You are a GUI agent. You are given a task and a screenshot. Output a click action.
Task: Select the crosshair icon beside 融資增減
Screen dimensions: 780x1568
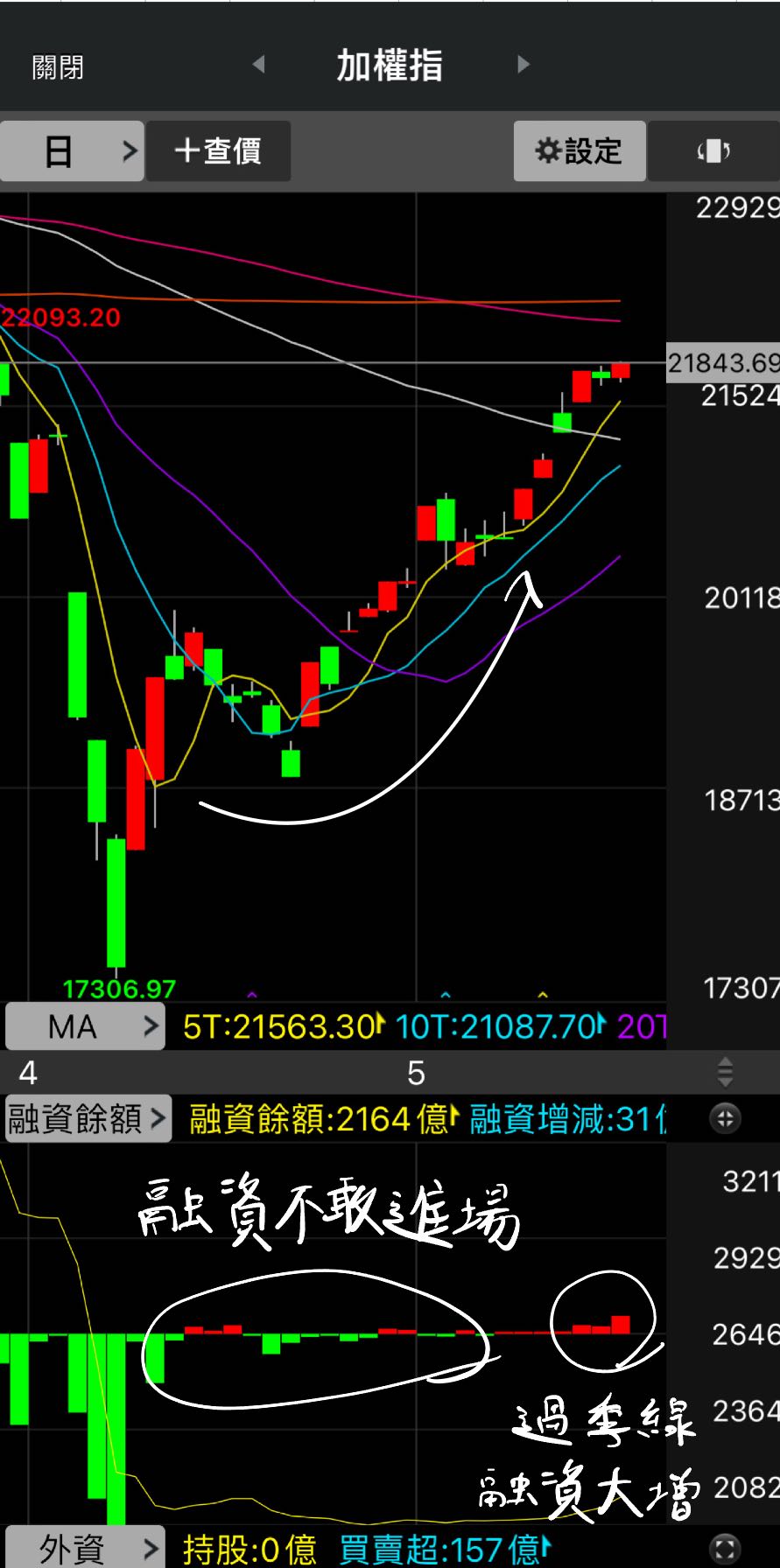(x=725, y=1119)
